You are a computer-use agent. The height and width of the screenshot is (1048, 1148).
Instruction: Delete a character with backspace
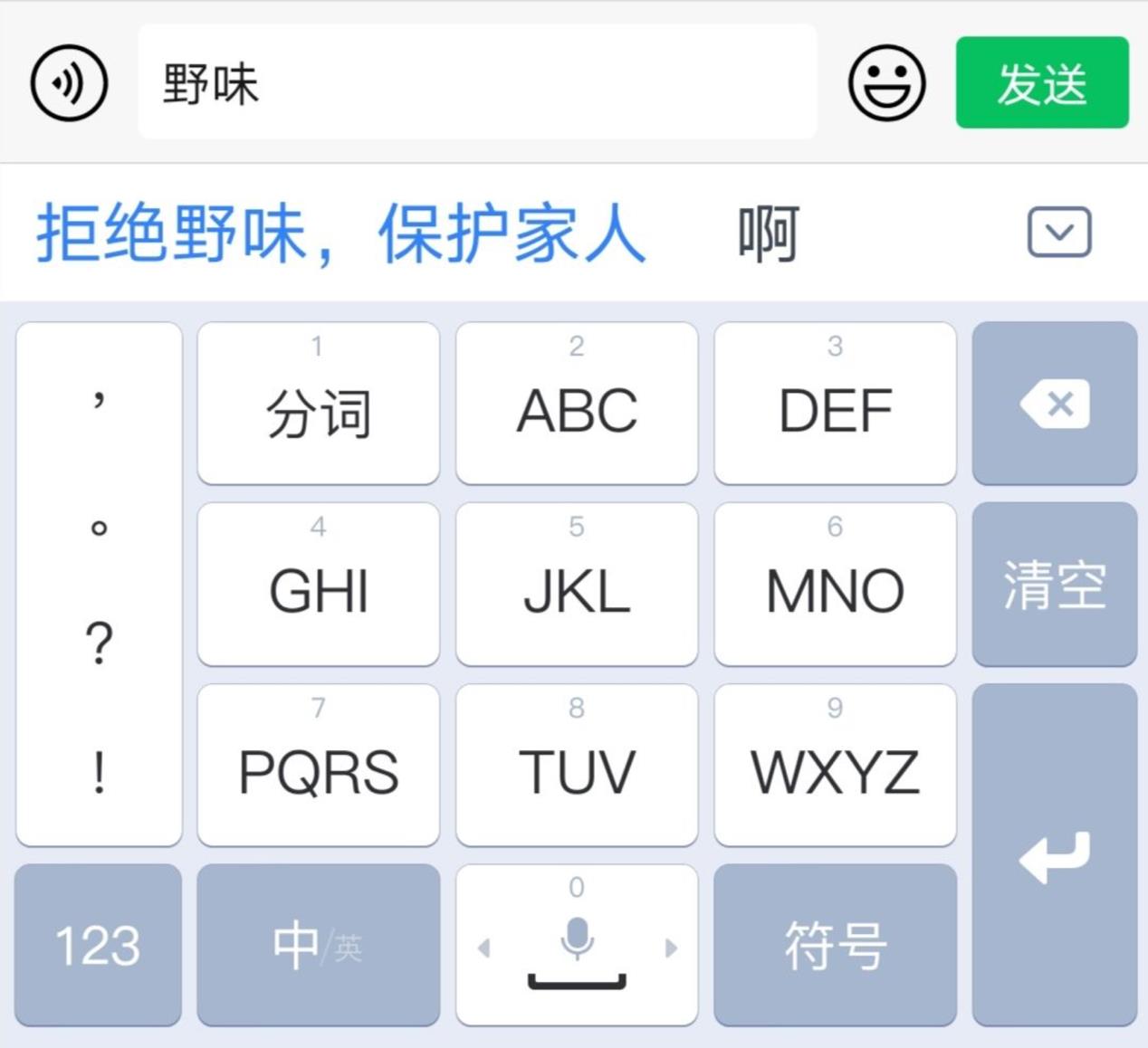click(1054, 404)
